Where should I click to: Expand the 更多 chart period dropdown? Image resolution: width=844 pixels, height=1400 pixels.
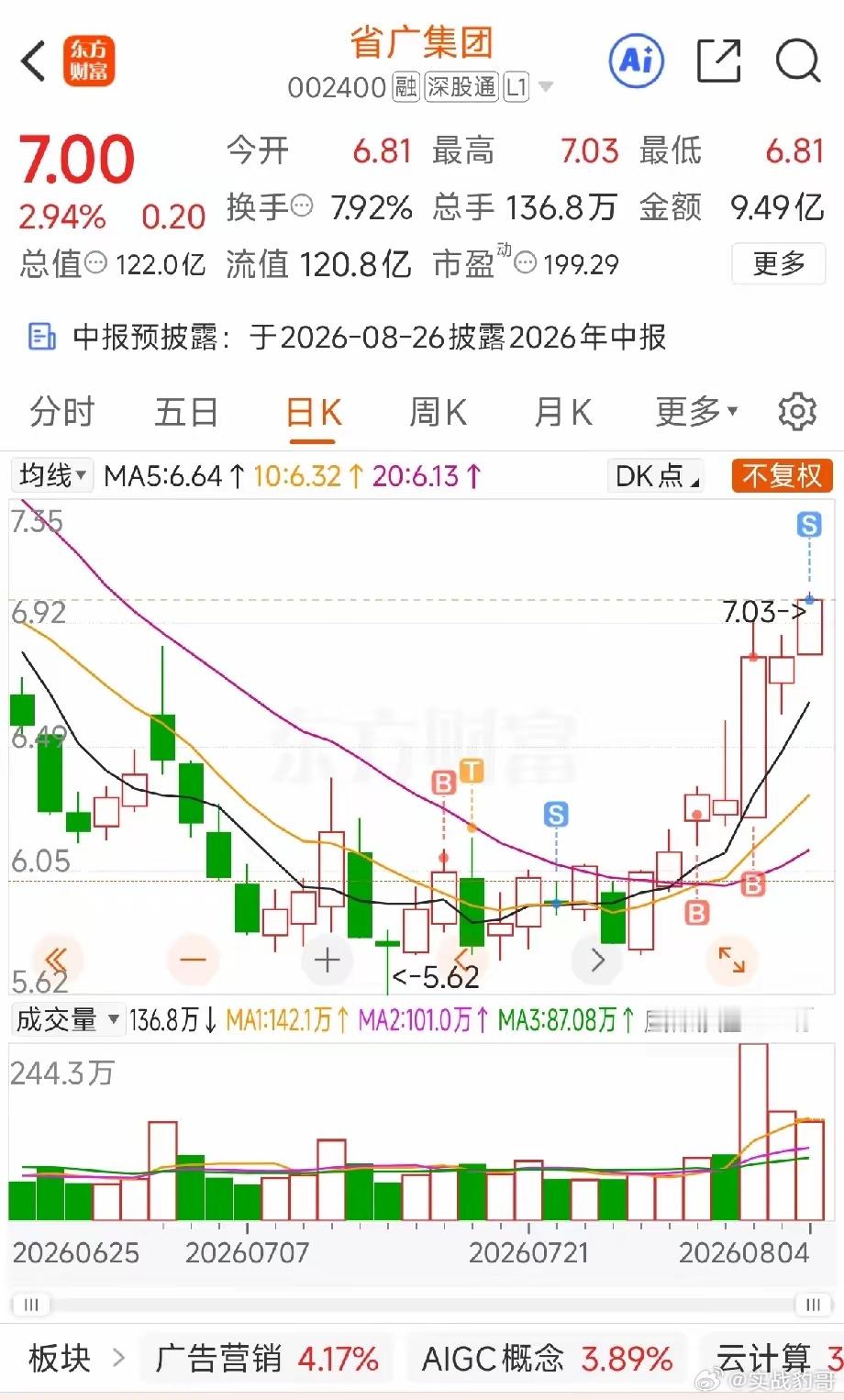click(x=696, y=413)
